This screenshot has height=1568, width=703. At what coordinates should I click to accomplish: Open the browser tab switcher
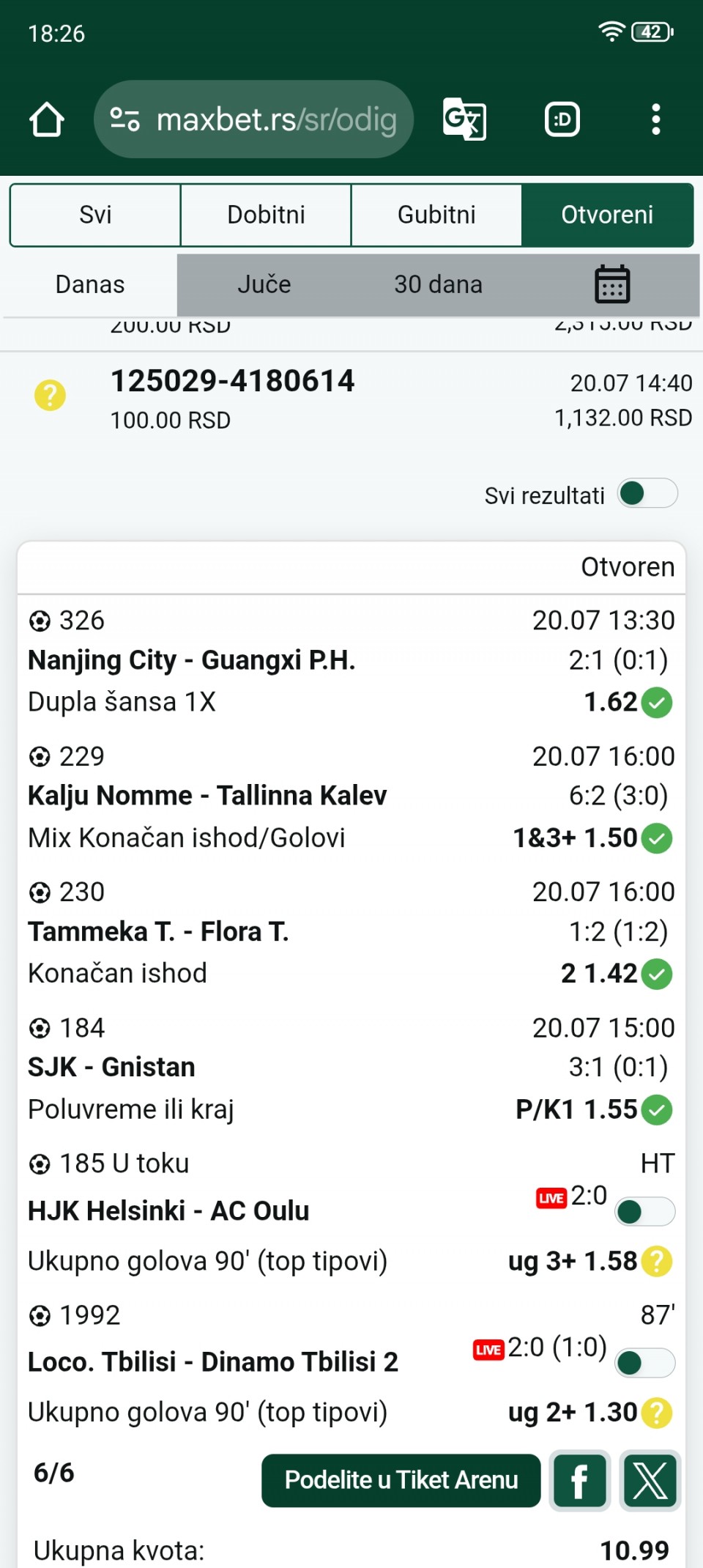coord(562,119)
